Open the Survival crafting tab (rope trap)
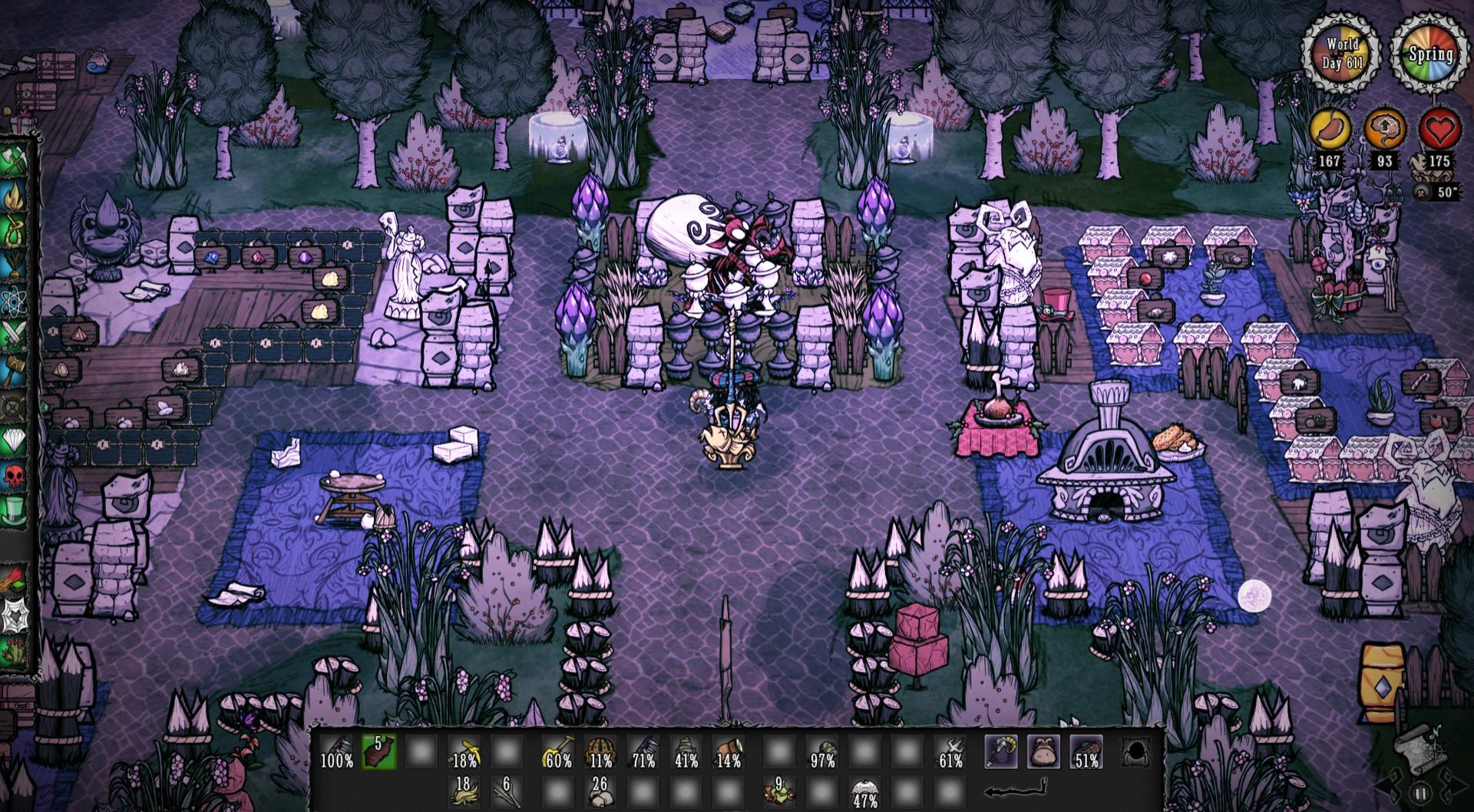 pos(15,229)
